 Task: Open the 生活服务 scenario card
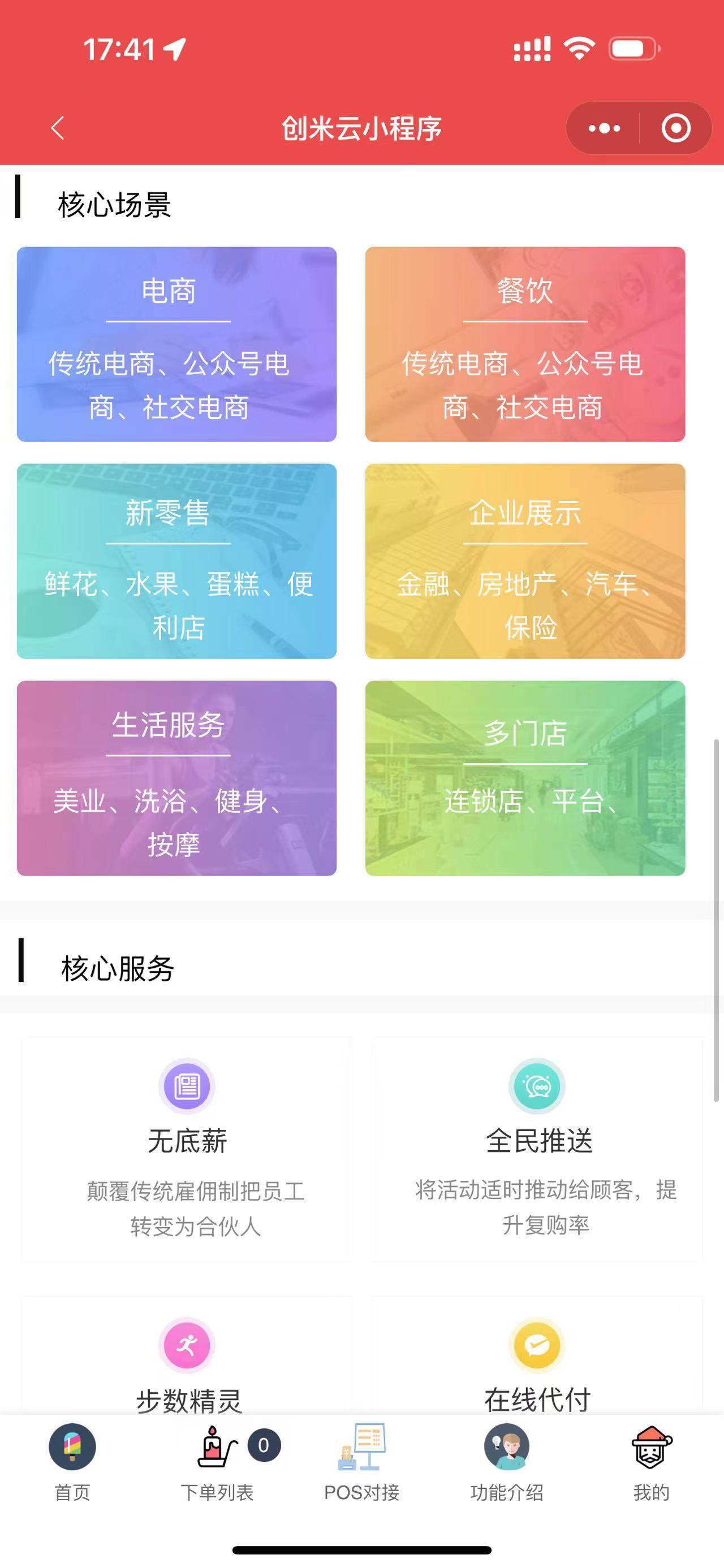(176, 778)
